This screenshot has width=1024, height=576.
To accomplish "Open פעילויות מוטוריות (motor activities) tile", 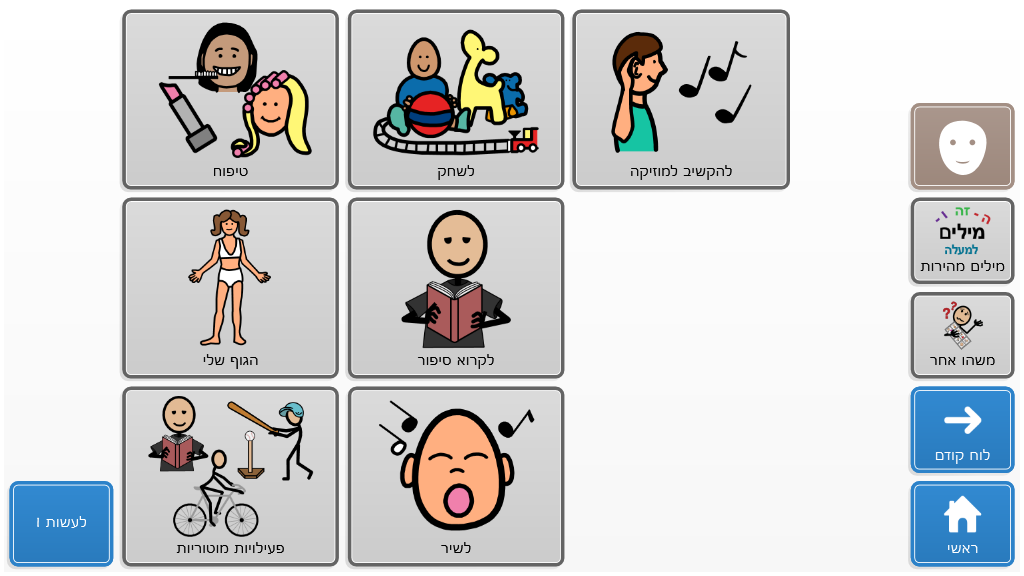I will 230,476.
